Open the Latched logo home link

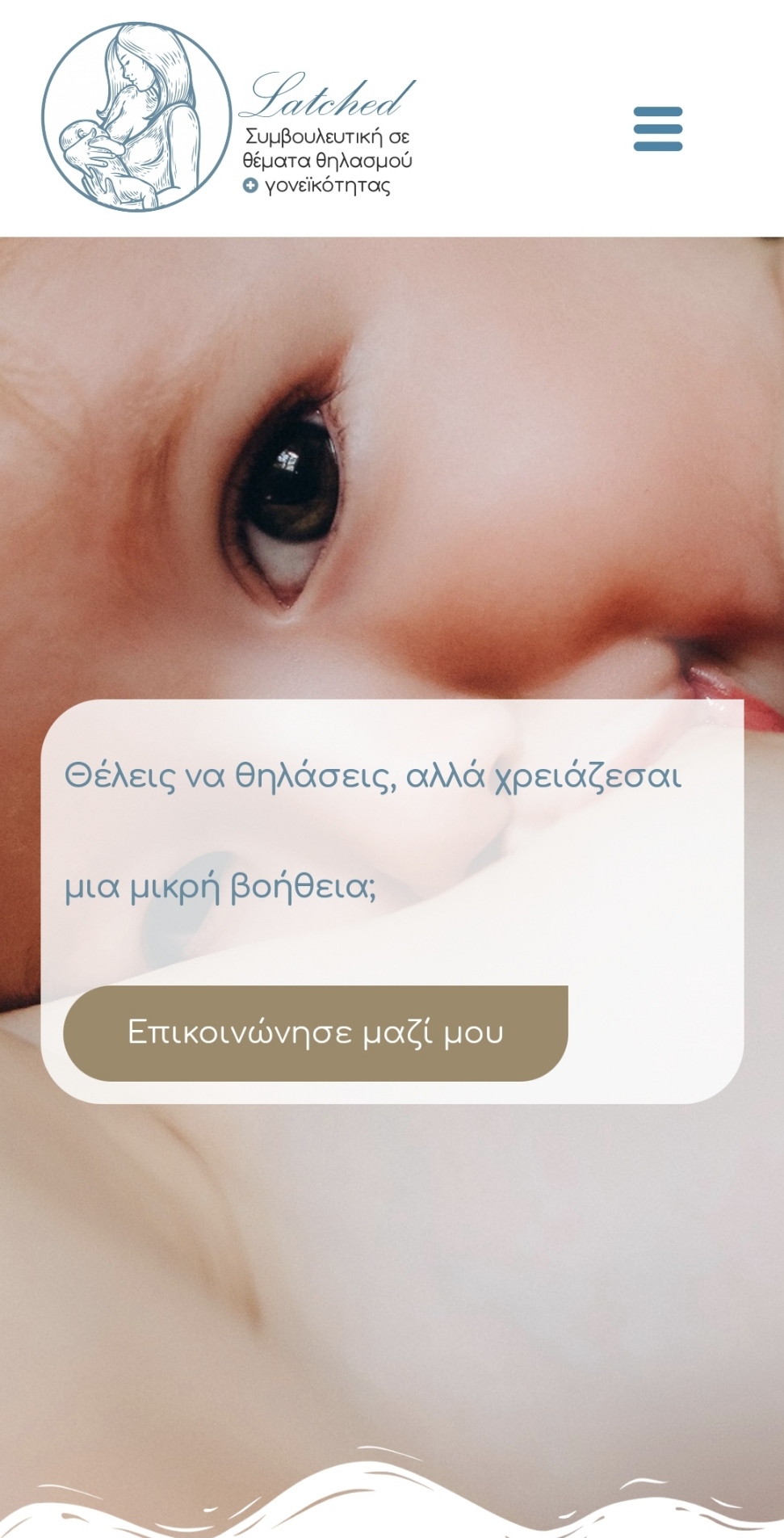(228, 117)
